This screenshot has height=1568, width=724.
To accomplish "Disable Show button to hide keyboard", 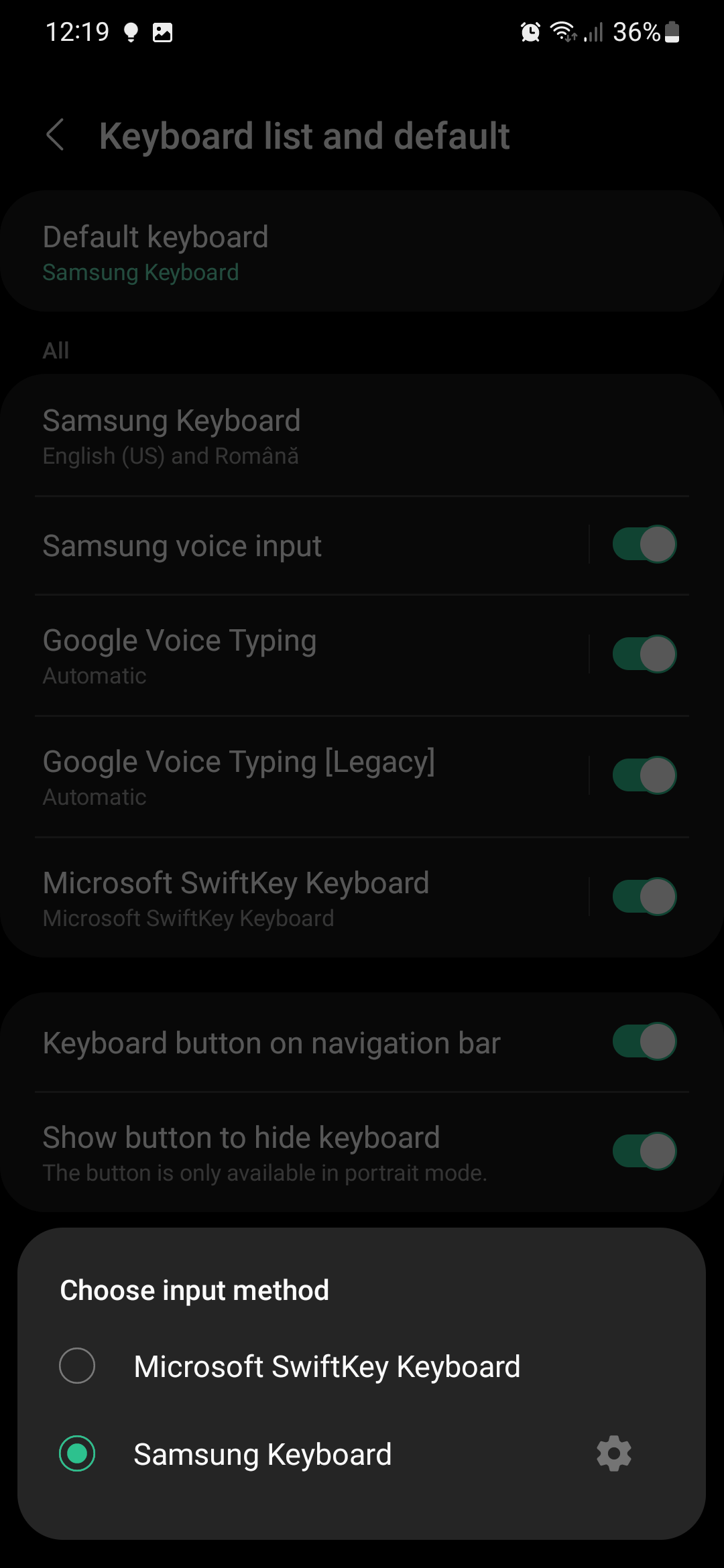I will 644,1151.
